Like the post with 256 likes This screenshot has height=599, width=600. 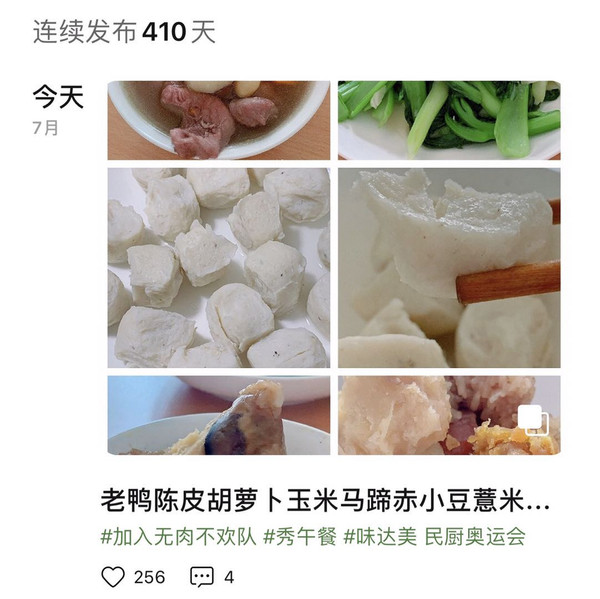coord(114,577)
